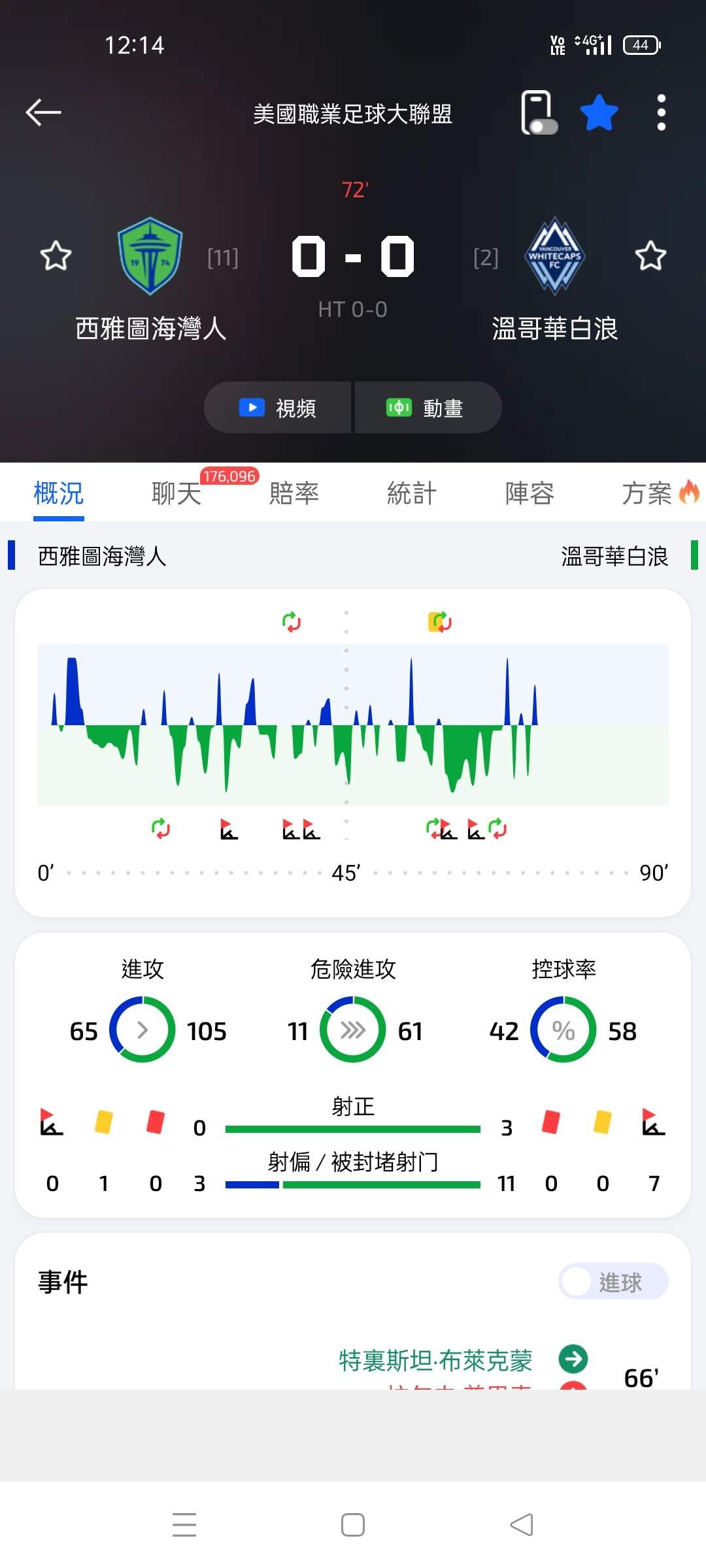Favorite the 西雅圖海灣人 team star

[x=56, y=255]
